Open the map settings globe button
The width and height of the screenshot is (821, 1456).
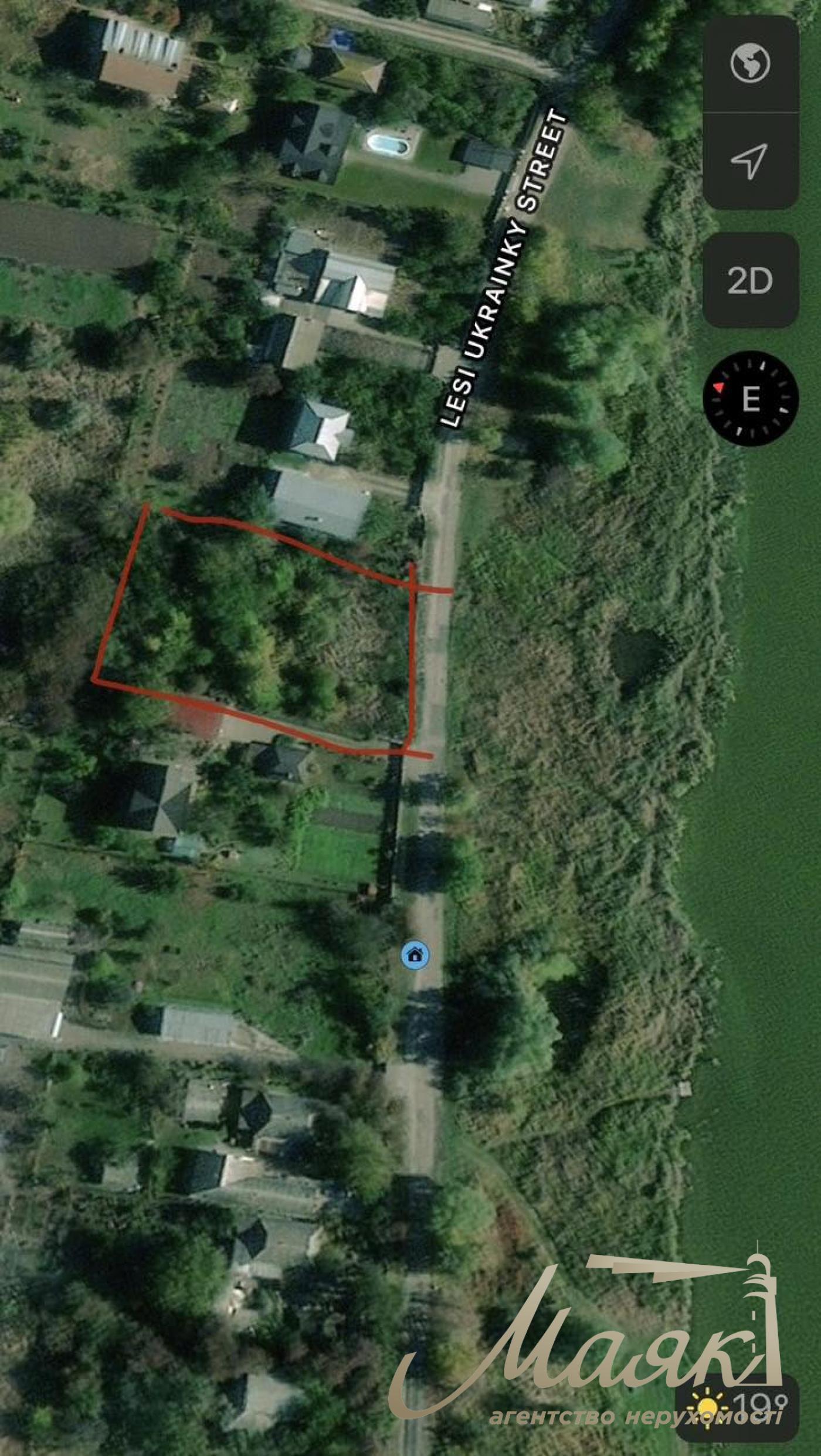pyautogui.click(x=751, y=63)
